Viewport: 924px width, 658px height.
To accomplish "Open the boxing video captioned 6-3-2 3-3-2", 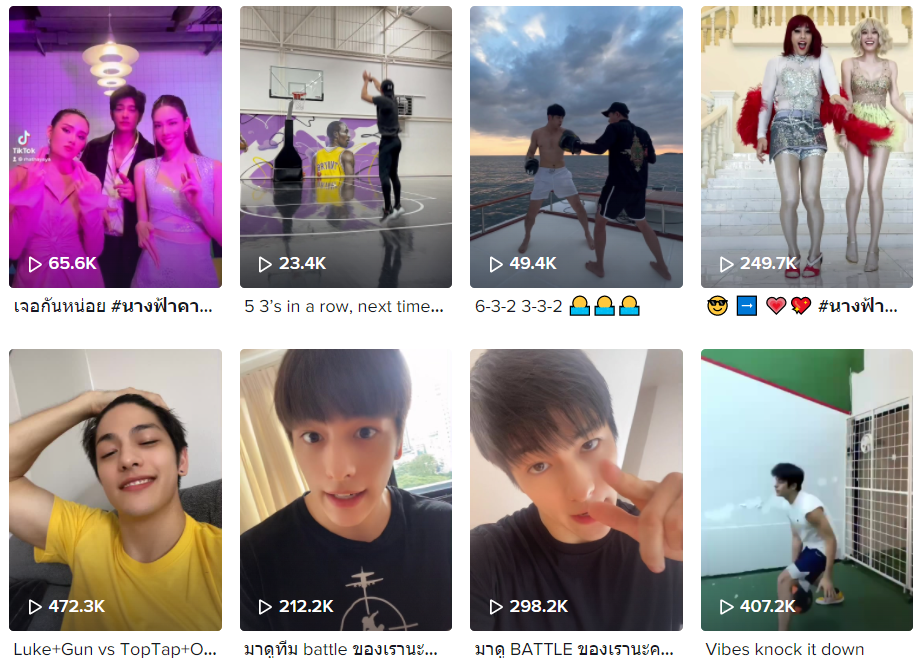I will pos(576,147).
